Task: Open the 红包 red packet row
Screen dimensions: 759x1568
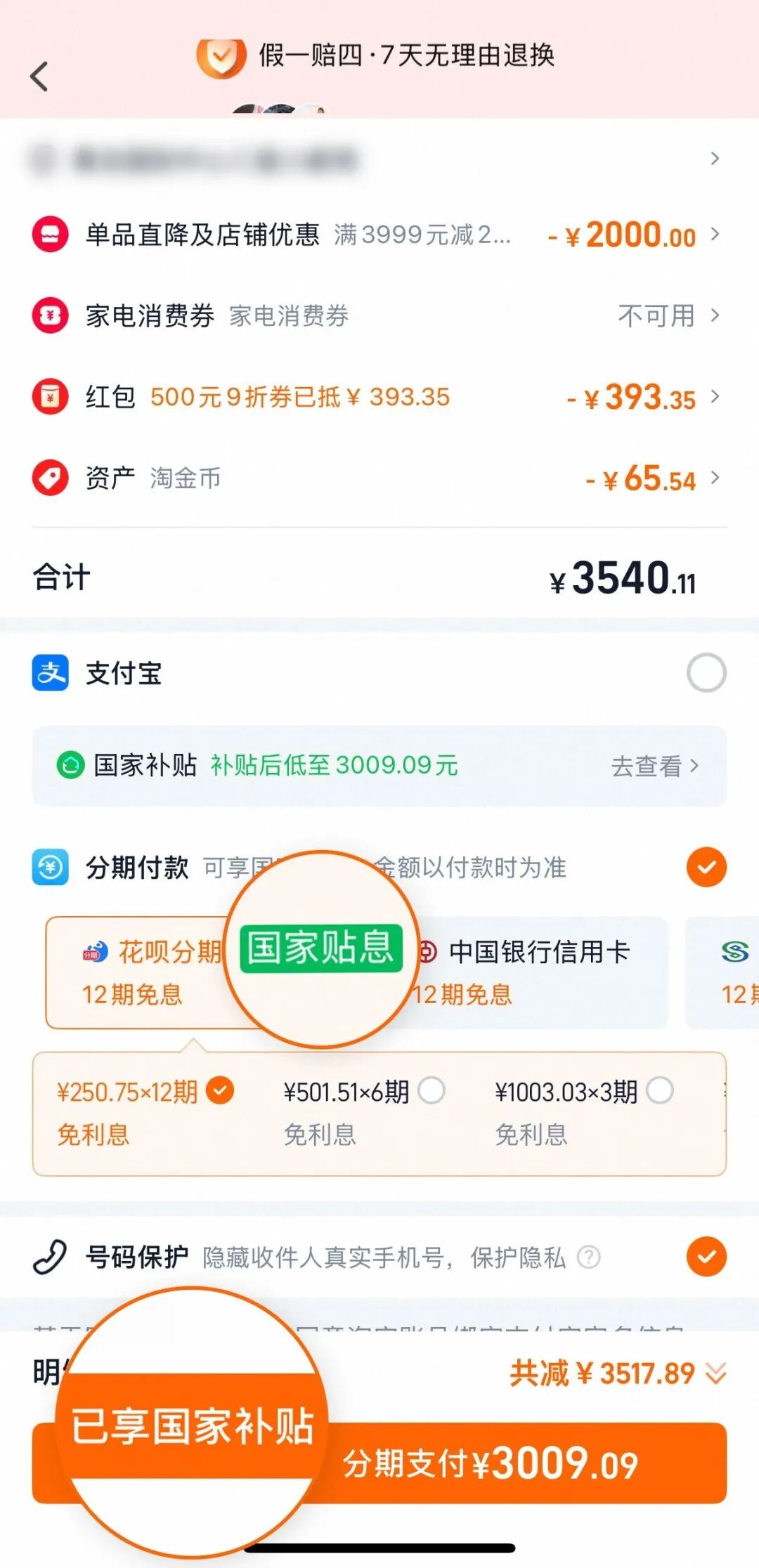Action: (x=379, y=397)
